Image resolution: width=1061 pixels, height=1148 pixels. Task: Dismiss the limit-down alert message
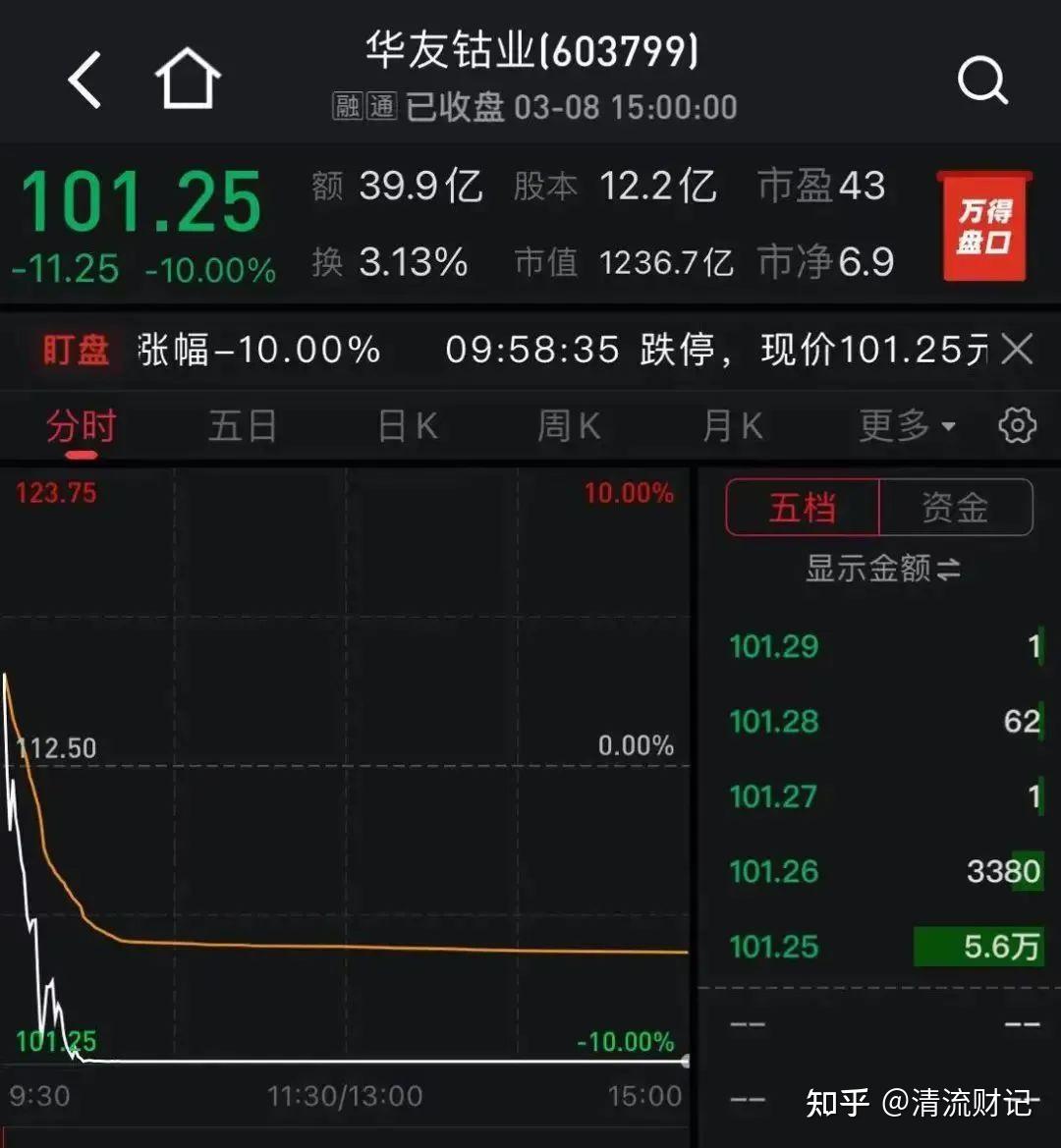point(1016,350)
